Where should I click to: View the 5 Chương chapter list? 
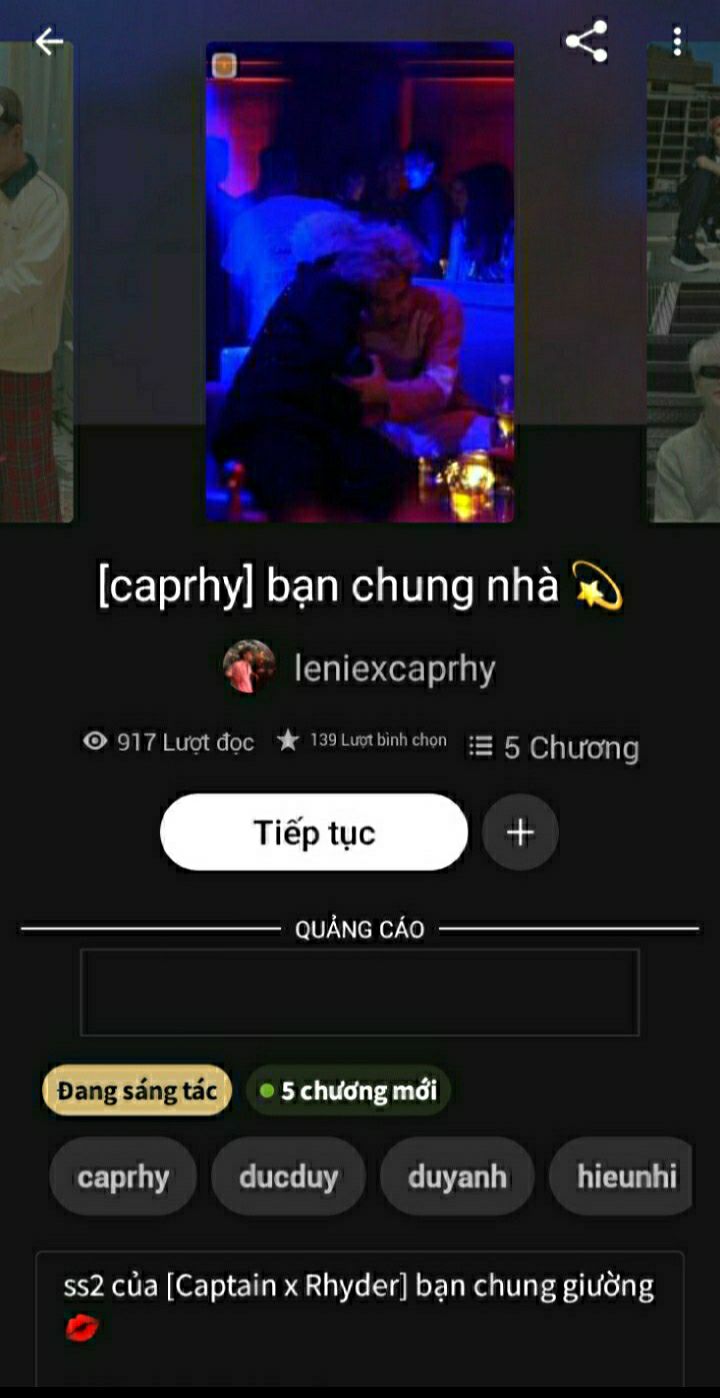[x=554, y=747]
